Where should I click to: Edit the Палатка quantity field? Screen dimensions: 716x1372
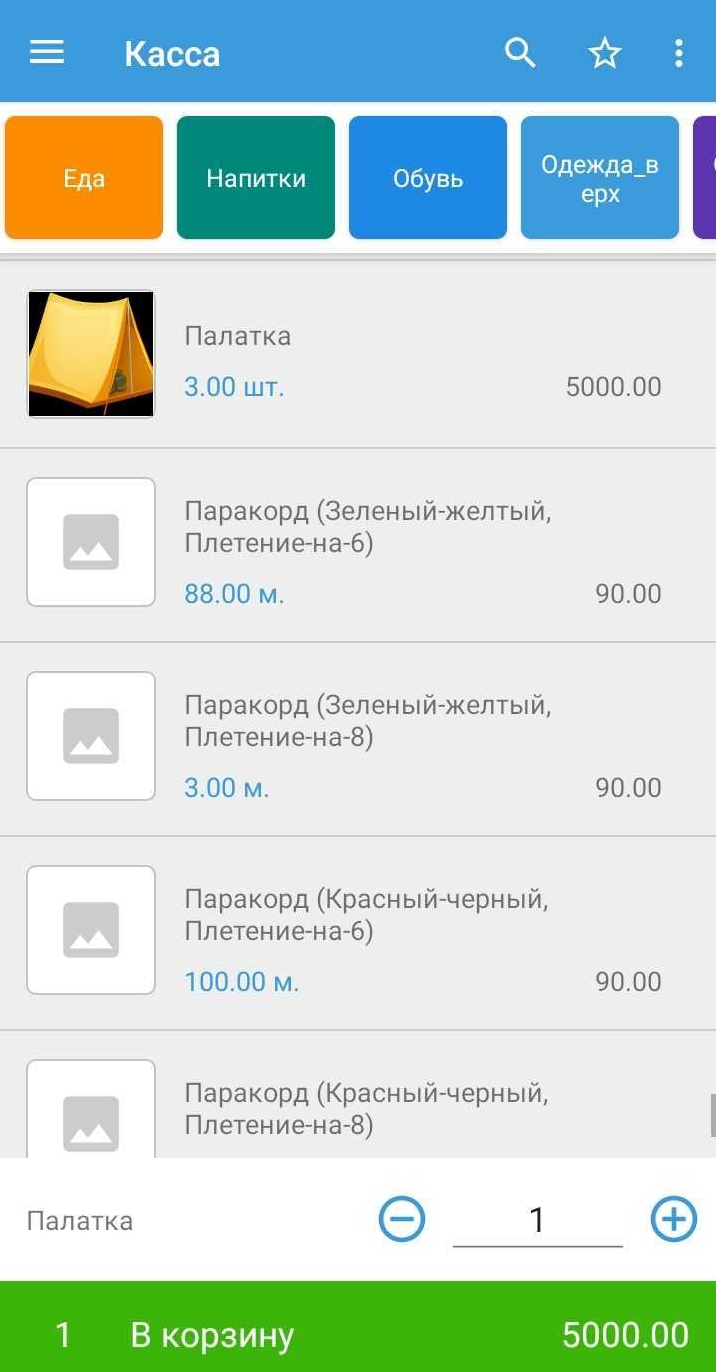[x=538, y=1220]
